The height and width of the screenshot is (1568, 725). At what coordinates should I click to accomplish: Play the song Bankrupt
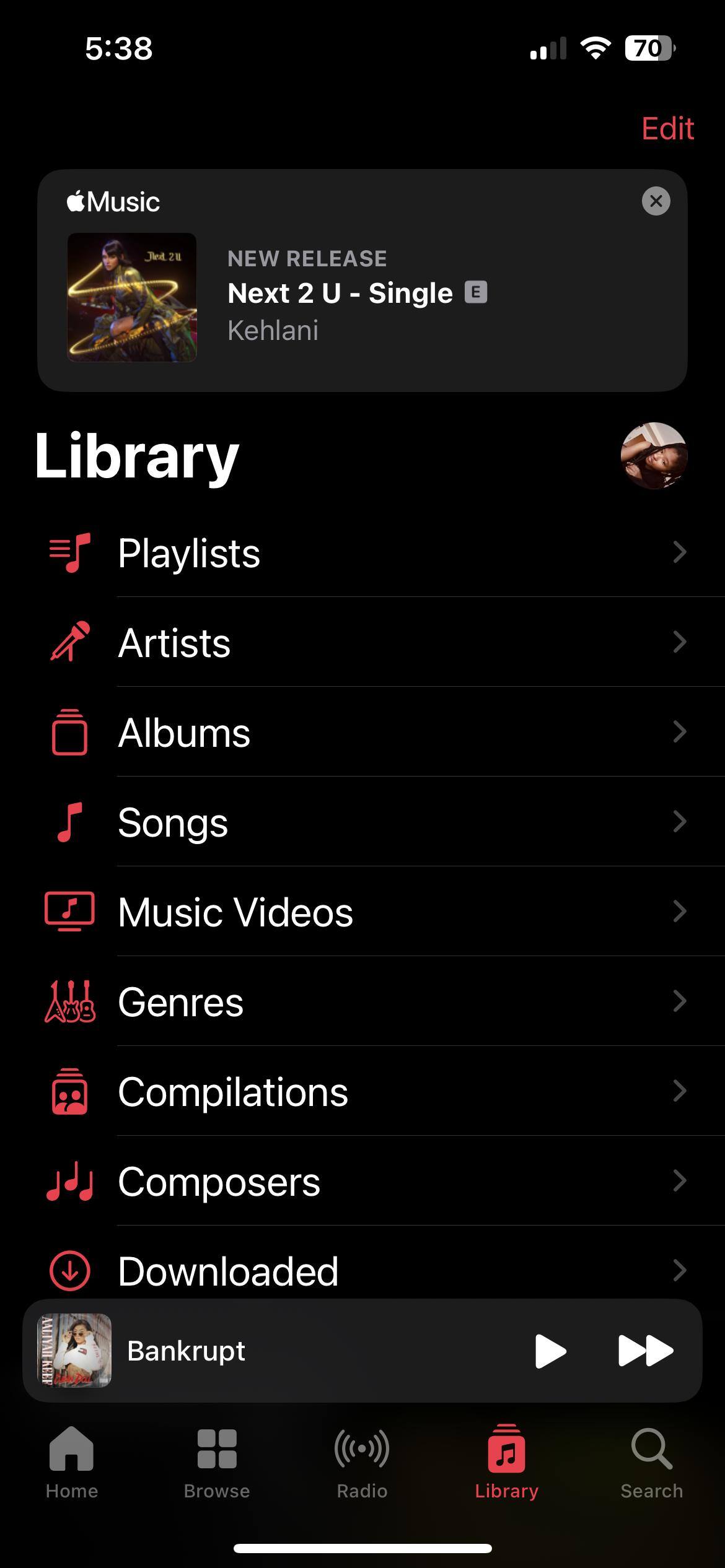(x=550, y=1351)
